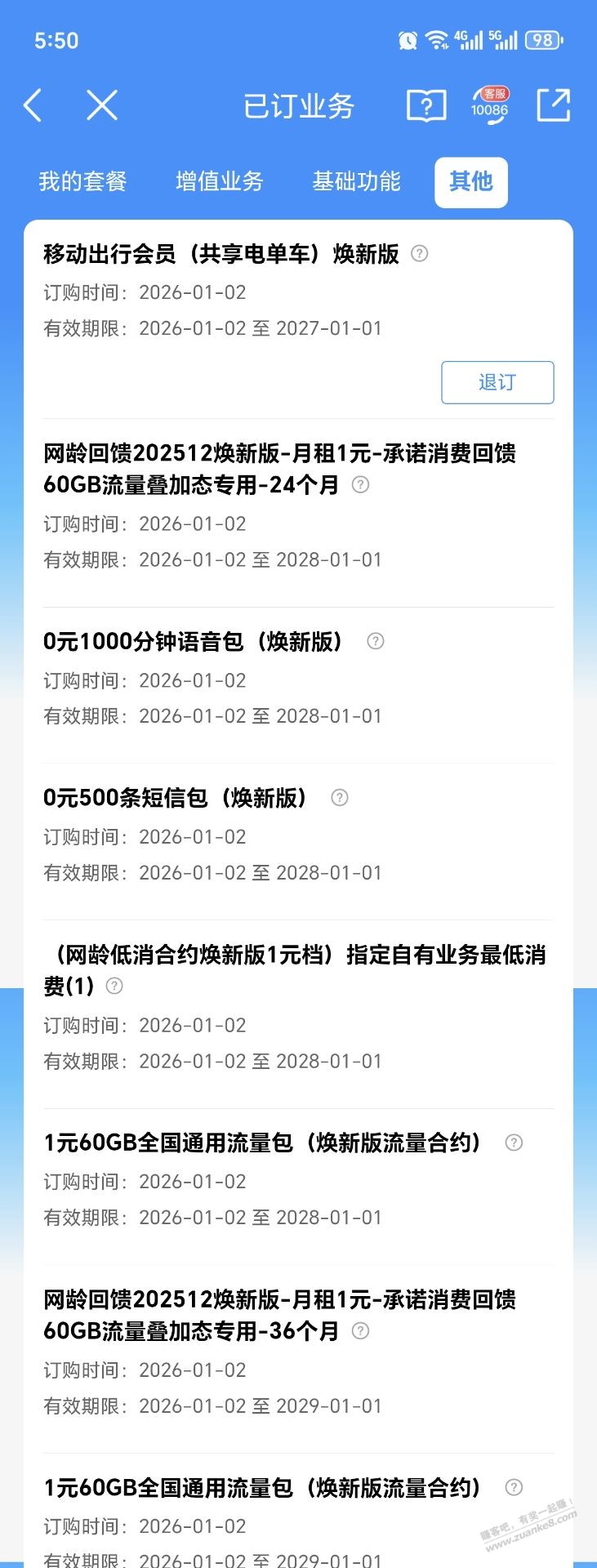Close the 已订业务 page

[102, 105]
